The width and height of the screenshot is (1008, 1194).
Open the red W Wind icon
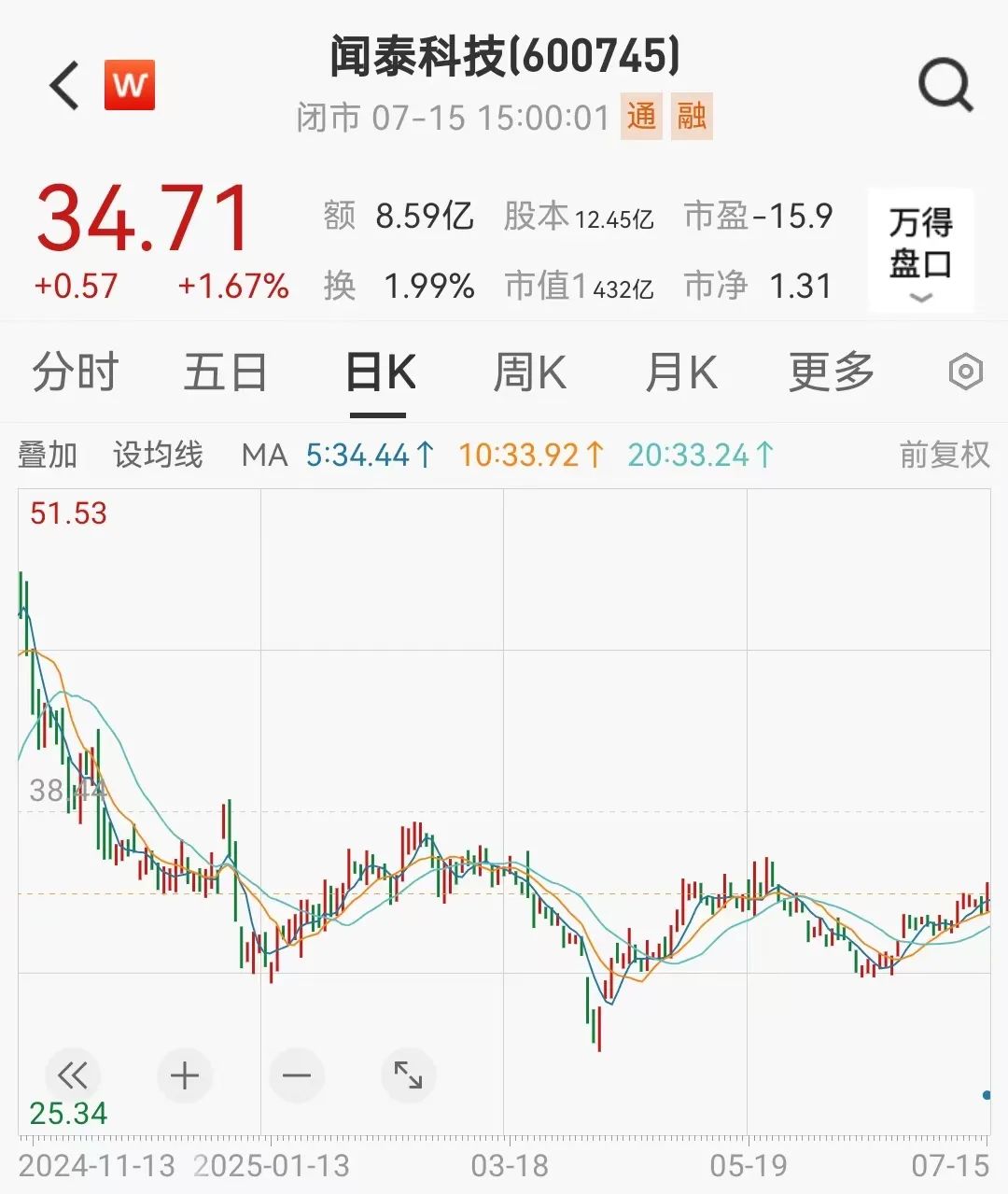coord(130,86)
